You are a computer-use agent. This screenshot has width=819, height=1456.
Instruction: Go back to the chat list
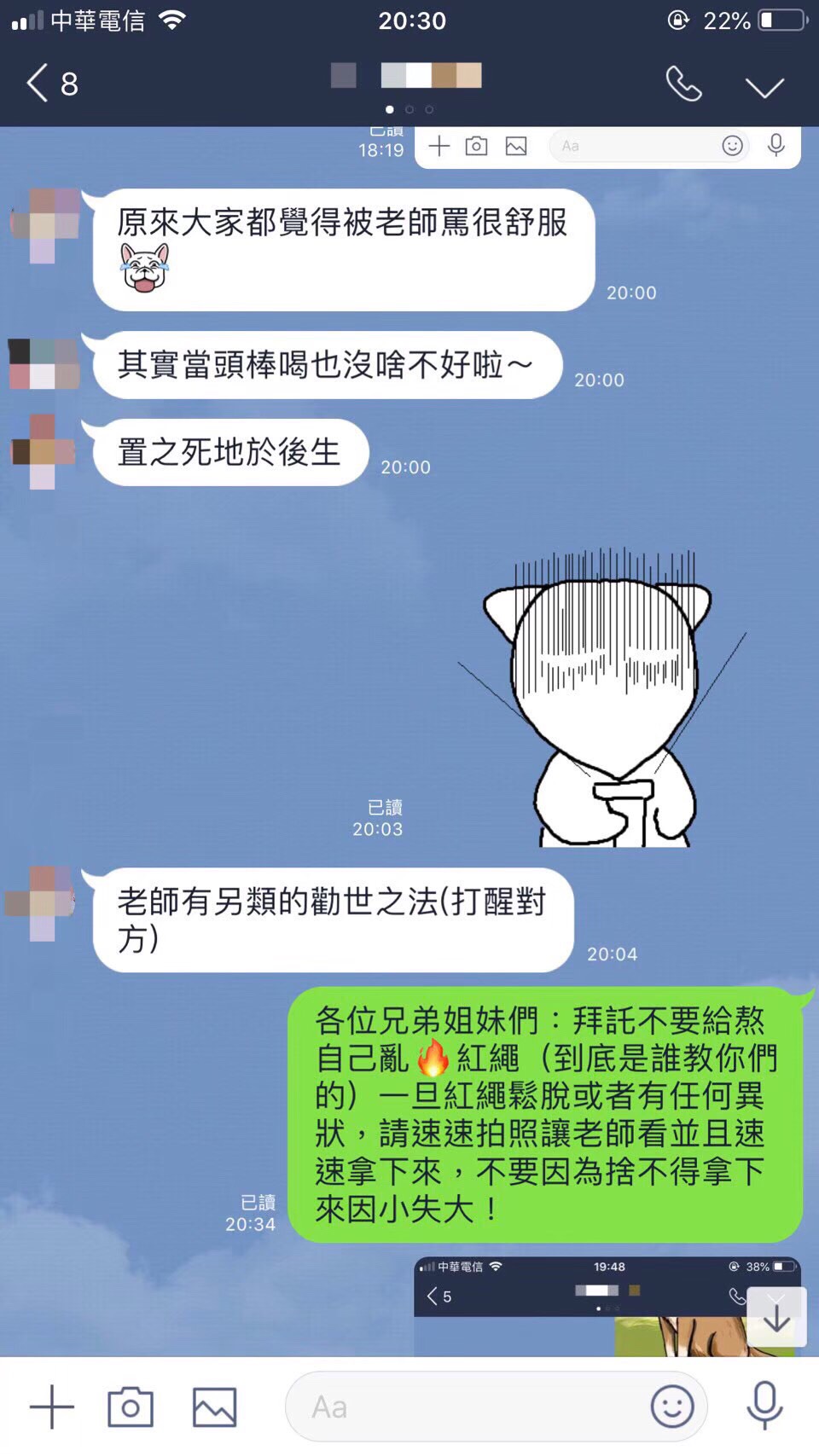click(x=38, y=84)
